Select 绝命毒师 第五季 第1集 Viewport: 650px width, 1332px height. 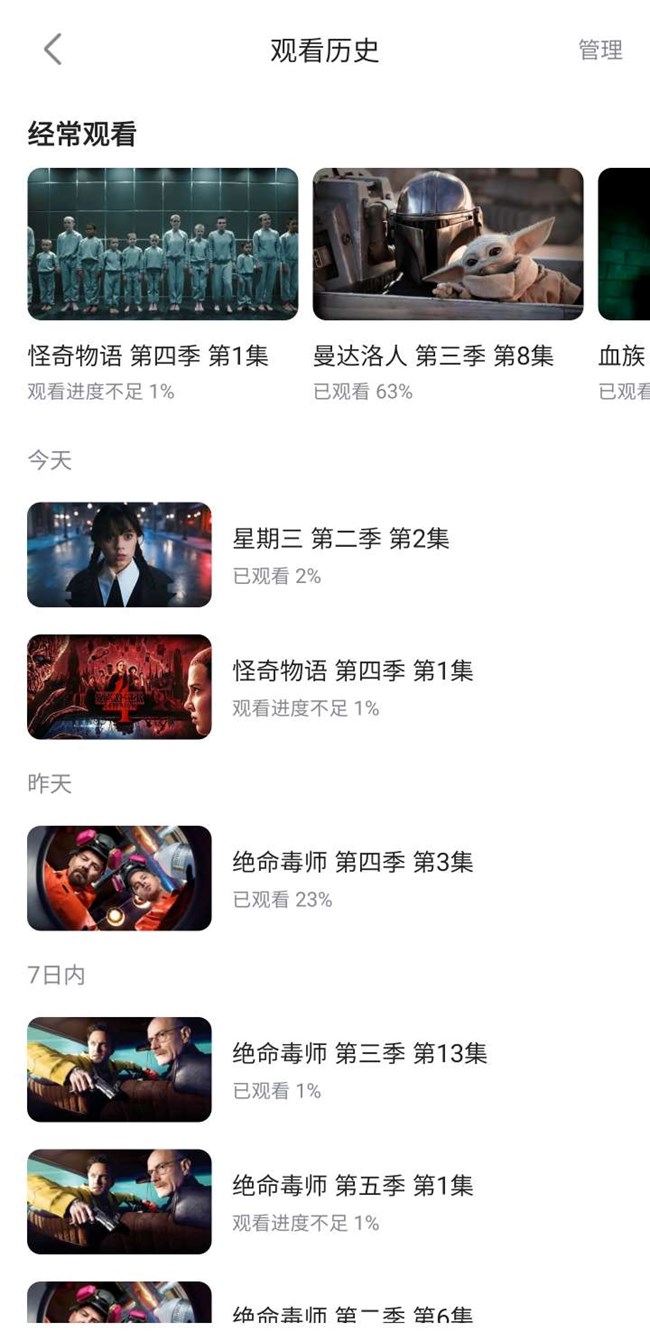(x=119, y=1202)
